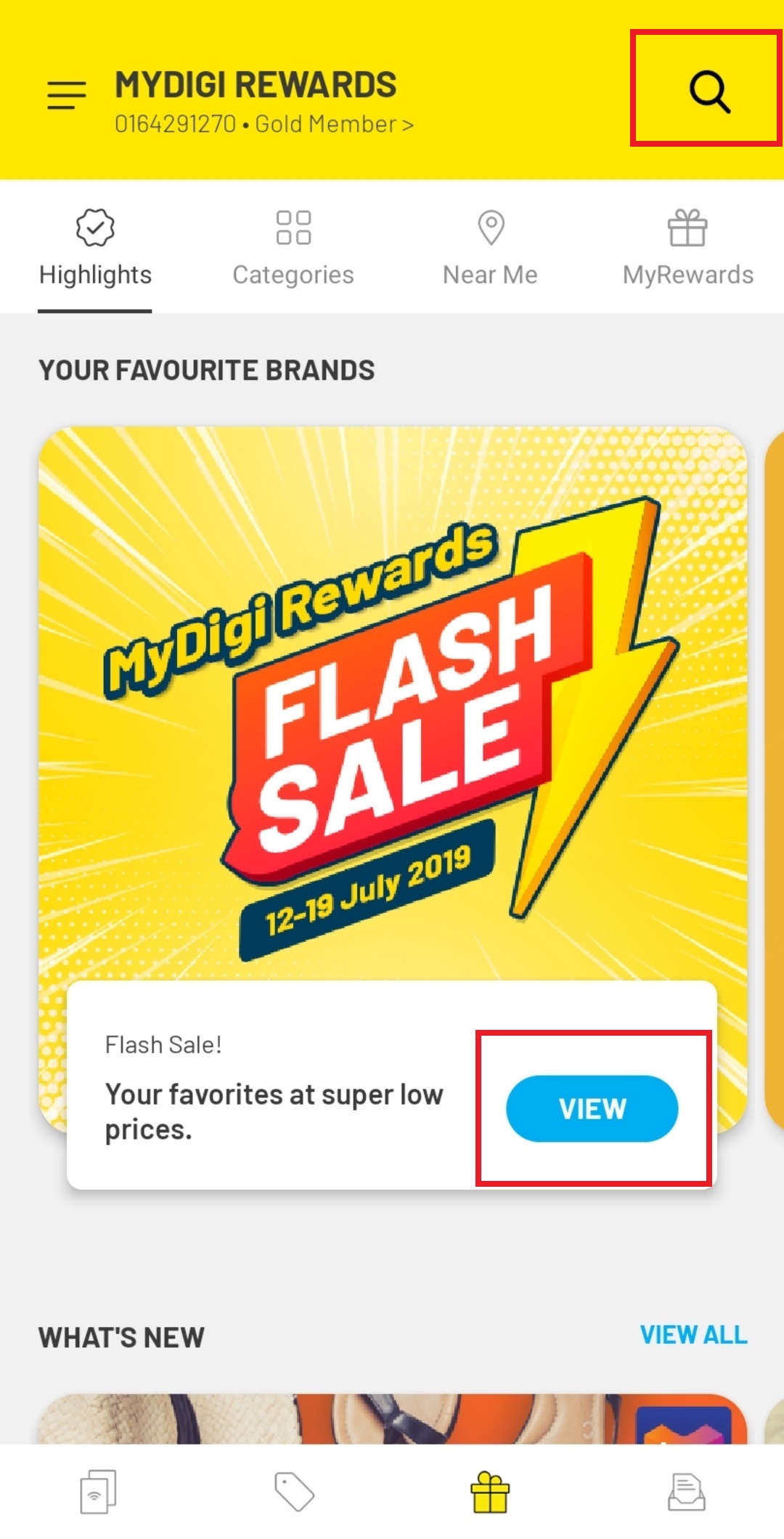Open the Flash Sale banner card

(x=392, y=697)
